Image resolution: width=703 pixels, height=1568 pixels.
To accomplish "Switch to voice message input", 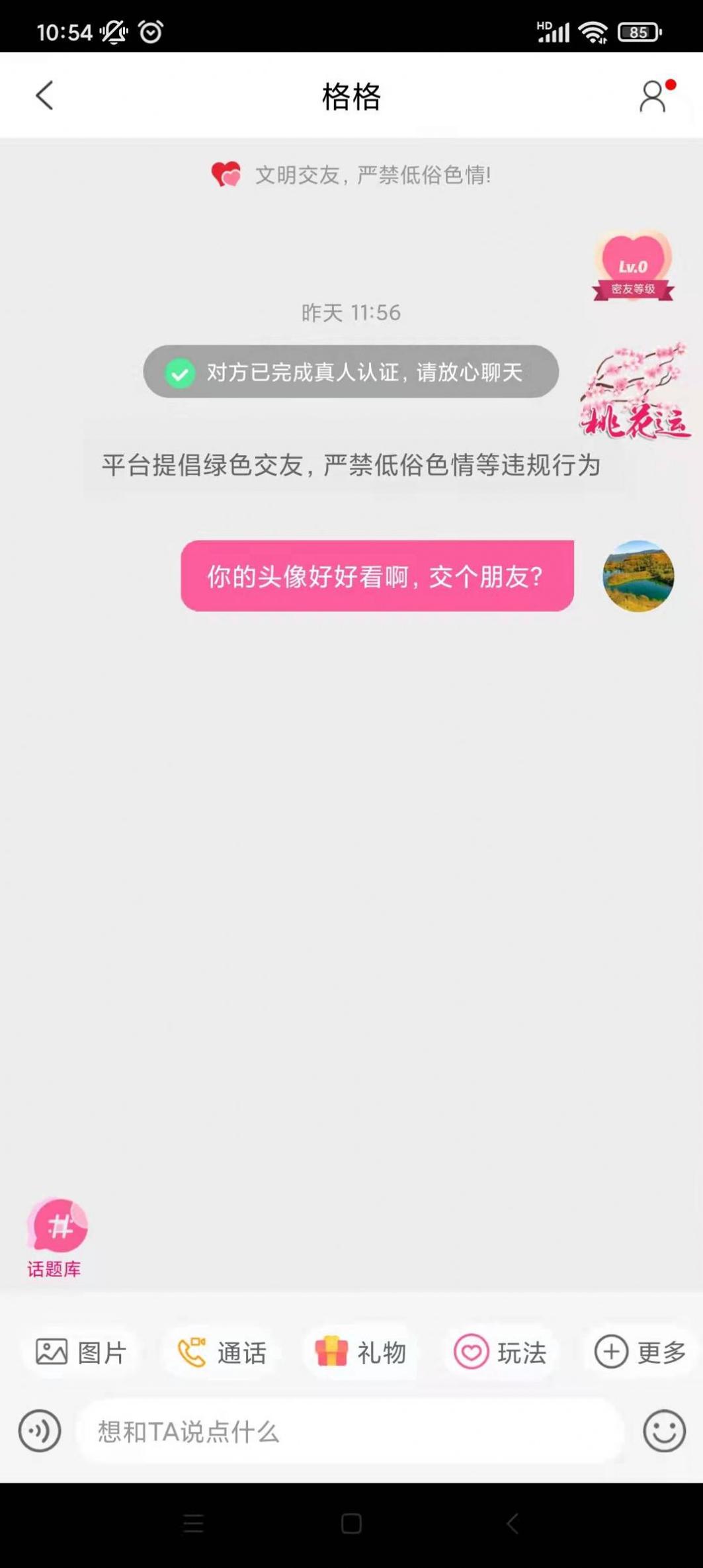I will pos(40,1431).
